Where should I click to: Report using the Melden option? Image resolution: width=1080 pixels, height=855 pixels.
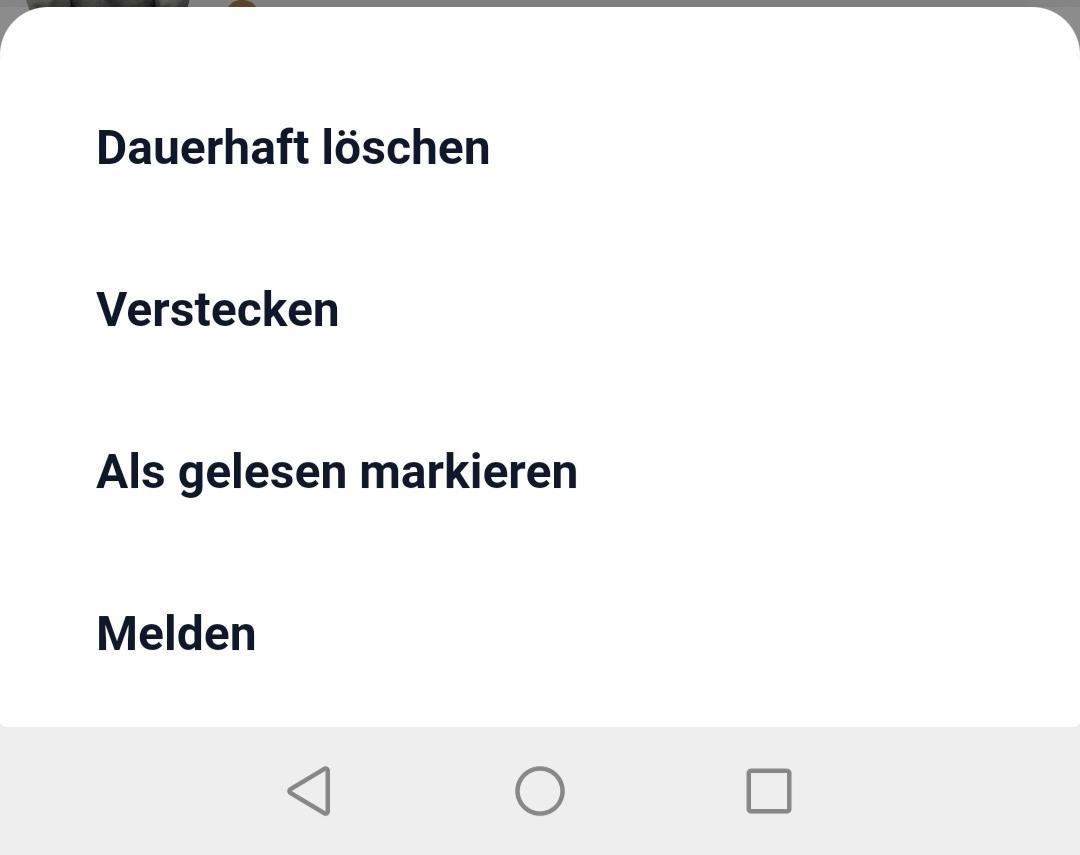click(176, 634)
